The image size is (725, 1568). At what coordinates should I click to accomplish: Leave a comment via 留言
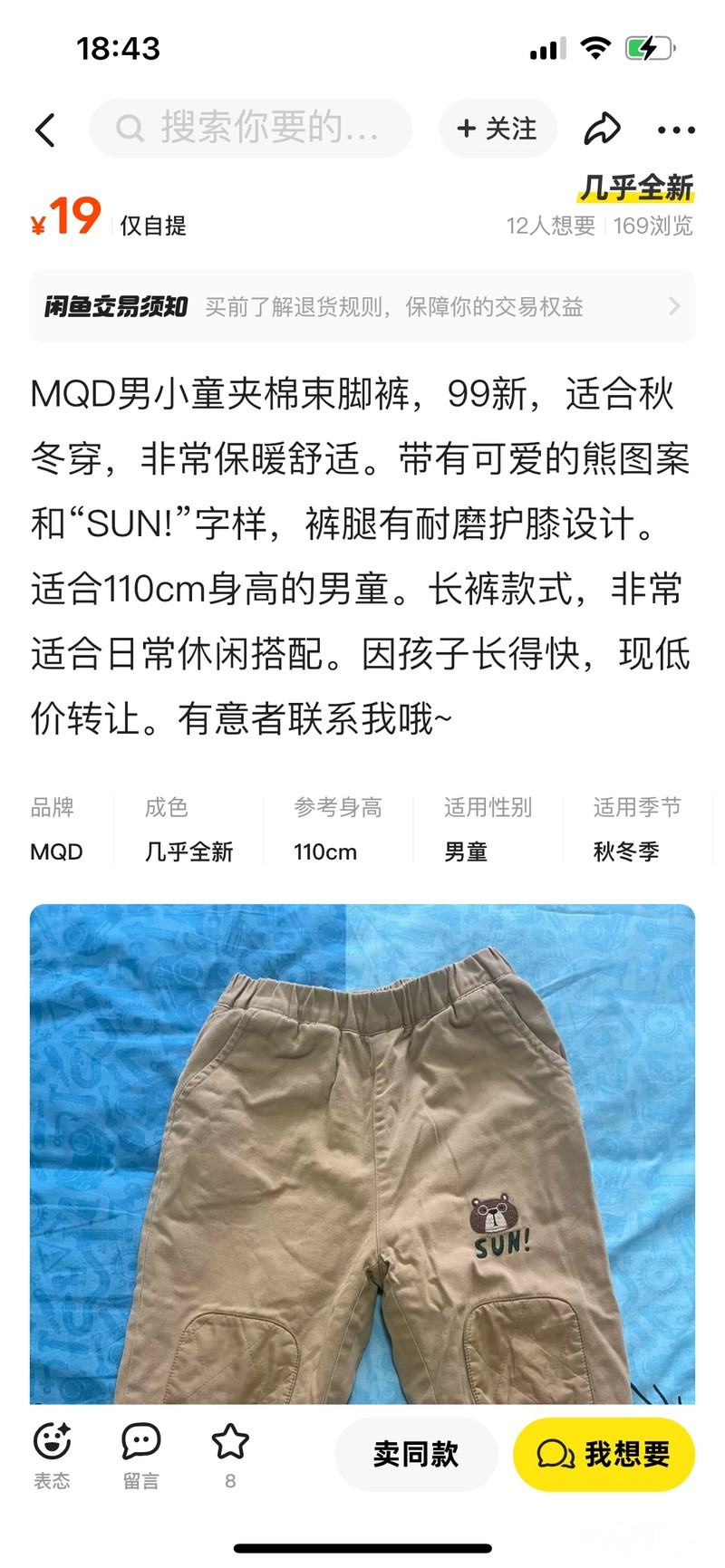tap(141, 1454)
